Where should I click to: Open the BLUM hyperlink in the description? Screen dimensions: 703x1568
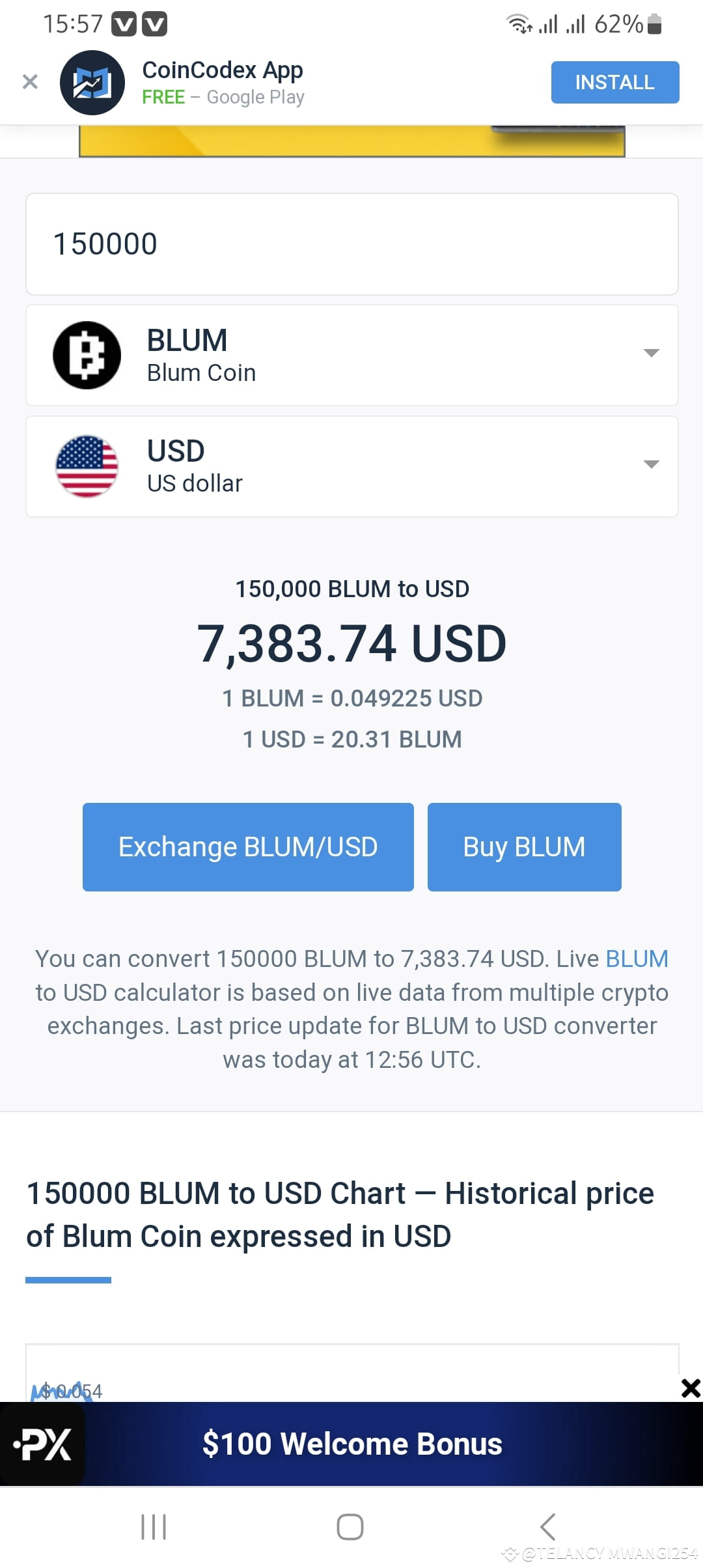pos(636,958)
